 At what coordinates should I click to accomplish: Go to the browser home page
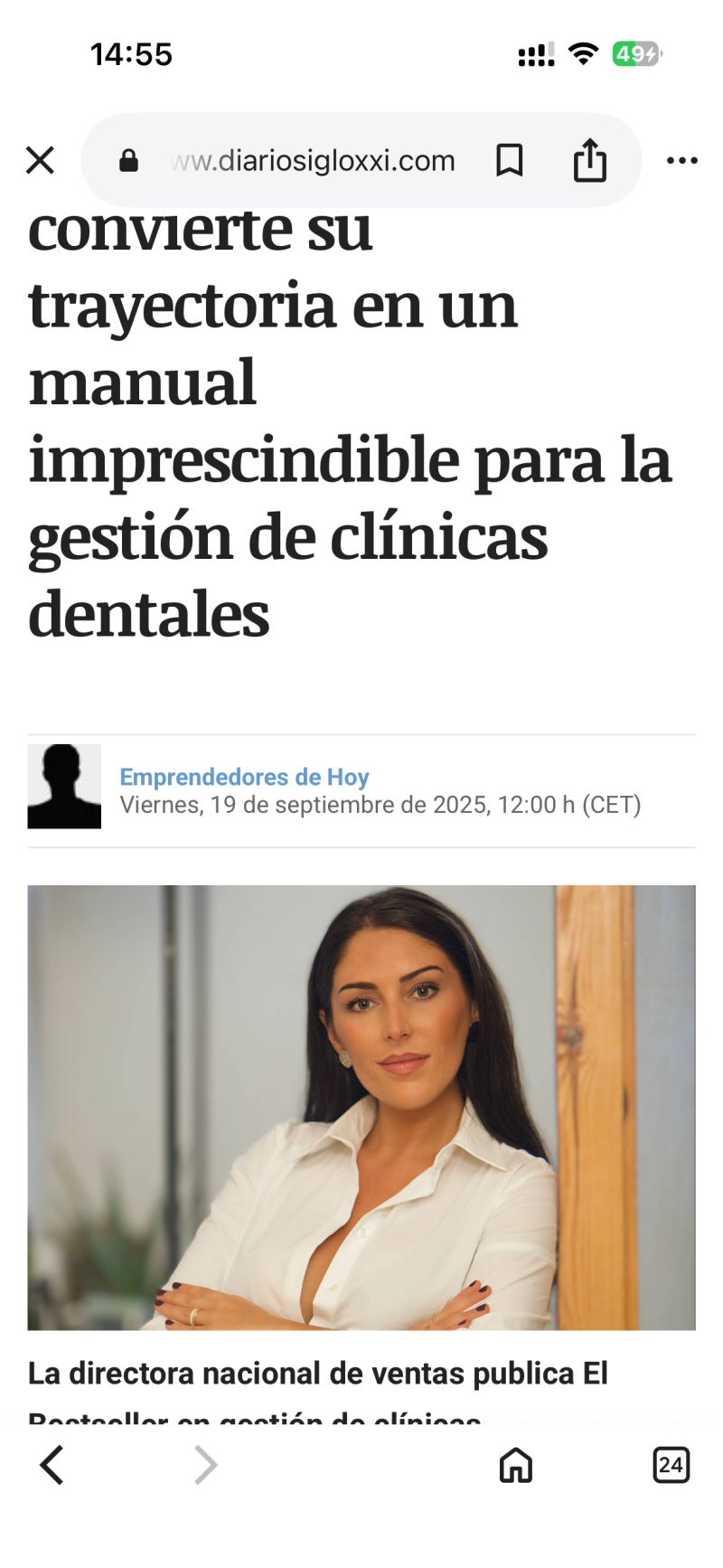(516, 1465)
